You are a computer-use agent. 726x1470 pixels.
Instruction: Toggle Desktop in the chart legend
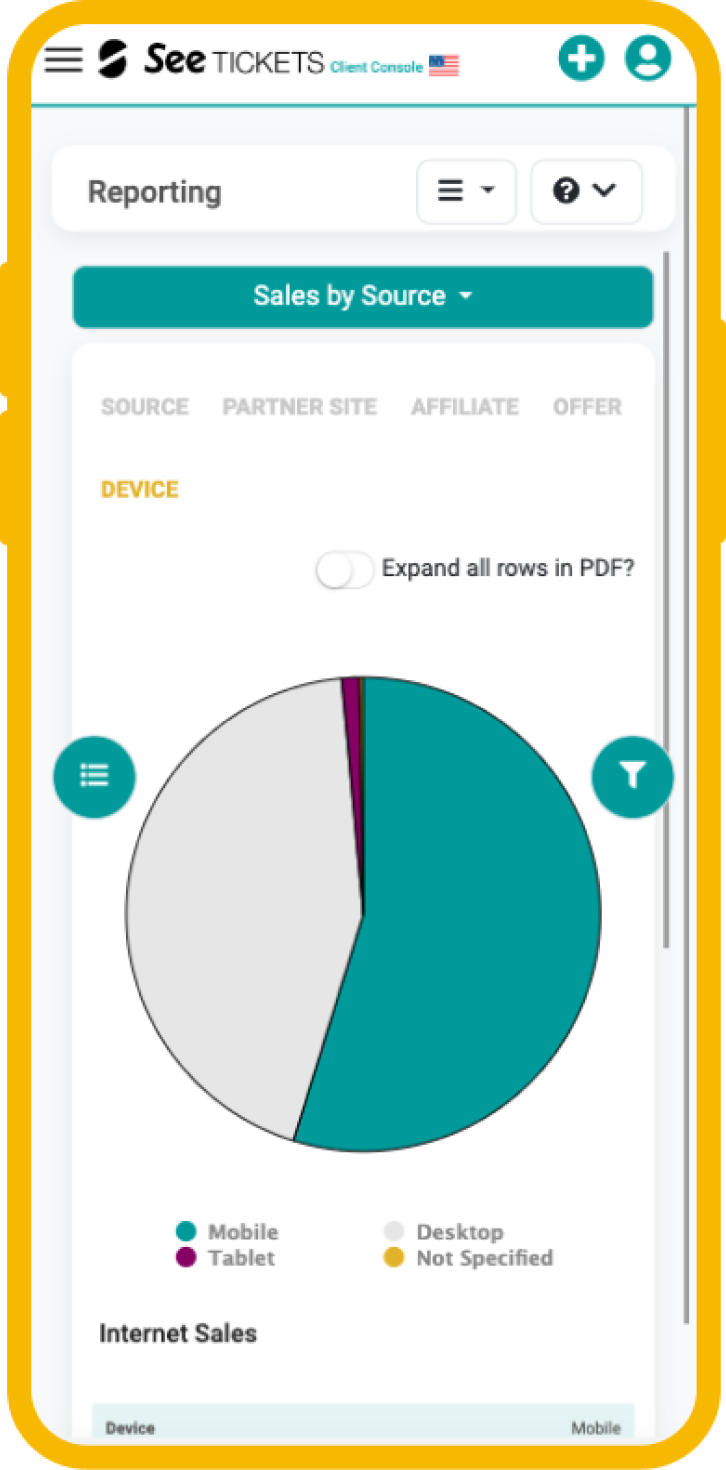point(444,1232)
